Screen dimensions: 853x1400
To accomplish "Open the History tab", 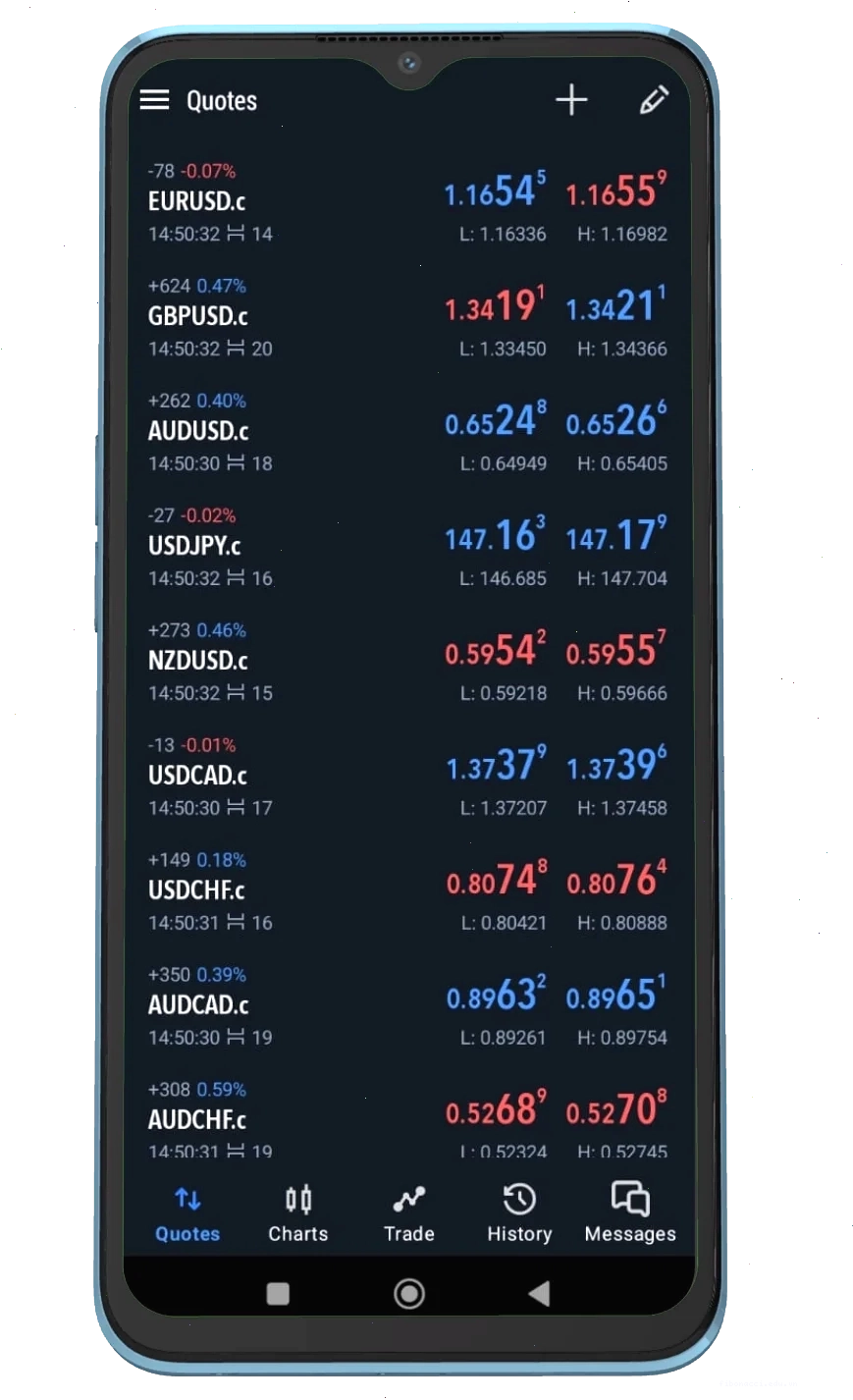I will coord(519,1214).
